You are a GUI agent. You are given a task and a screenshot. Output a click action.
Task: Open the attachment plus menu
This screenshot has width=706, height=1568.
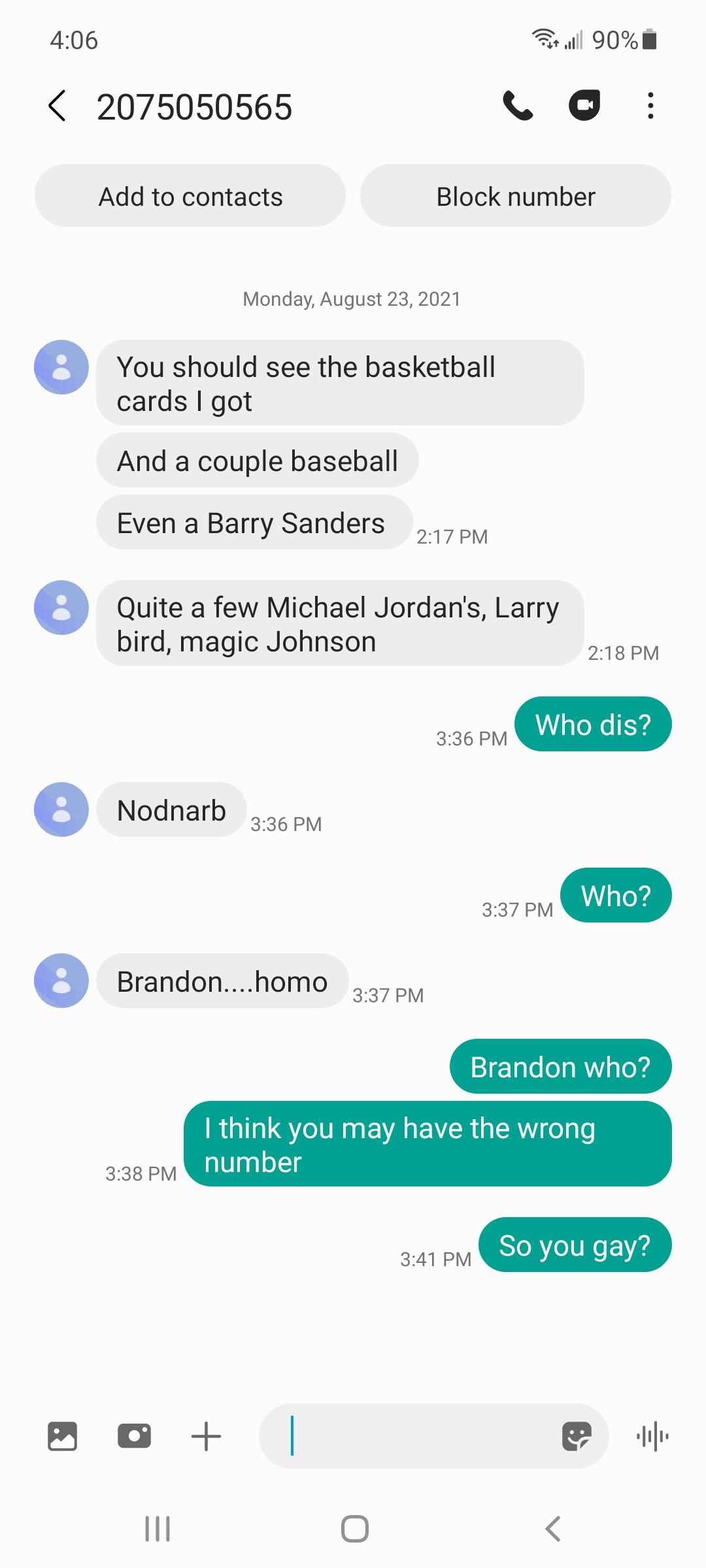point(205,1436)
